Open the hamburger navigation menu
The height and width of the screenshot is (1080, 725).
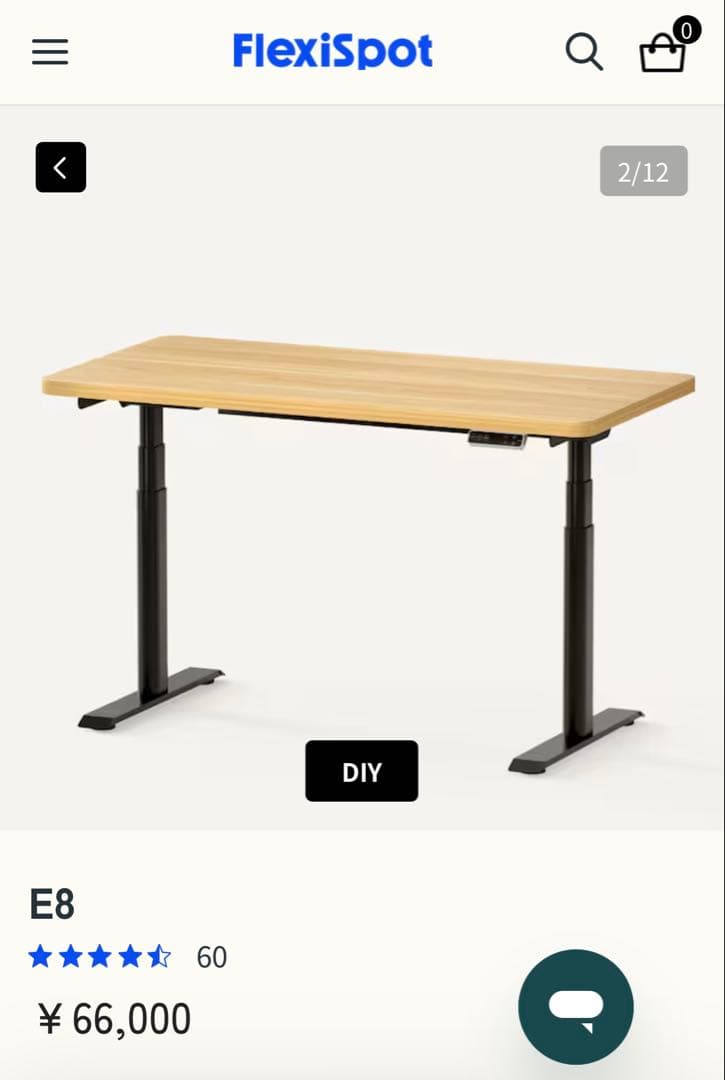tap(50, 52)
